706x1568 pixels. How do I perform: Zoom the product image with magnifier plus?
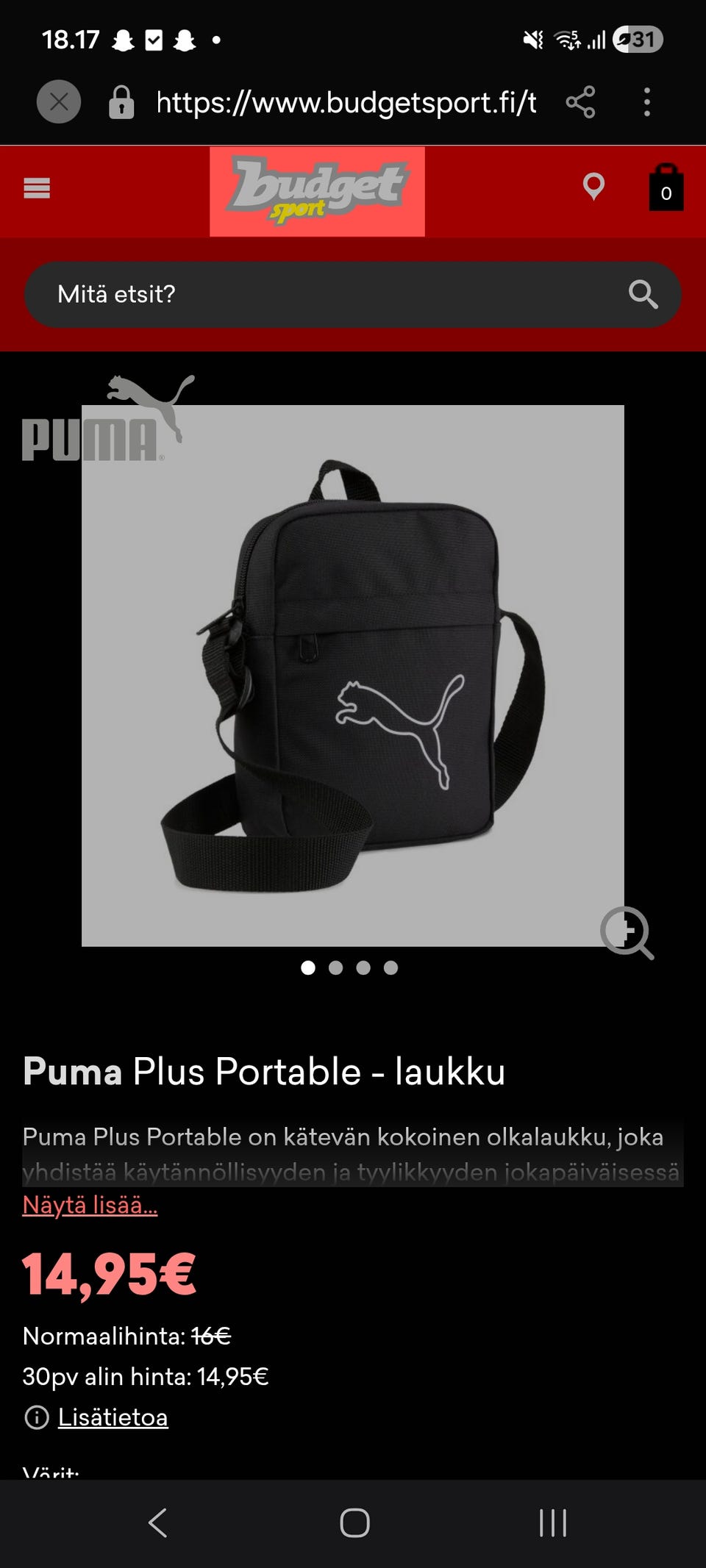click(627, 933)
